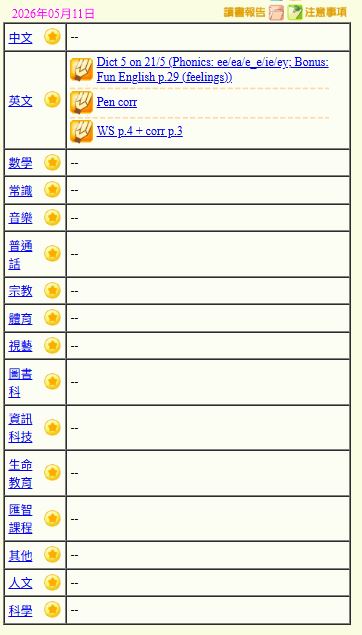Open 注意事項 notices
The height and width of the screenshot is (635, 362).
pos(317,13)
